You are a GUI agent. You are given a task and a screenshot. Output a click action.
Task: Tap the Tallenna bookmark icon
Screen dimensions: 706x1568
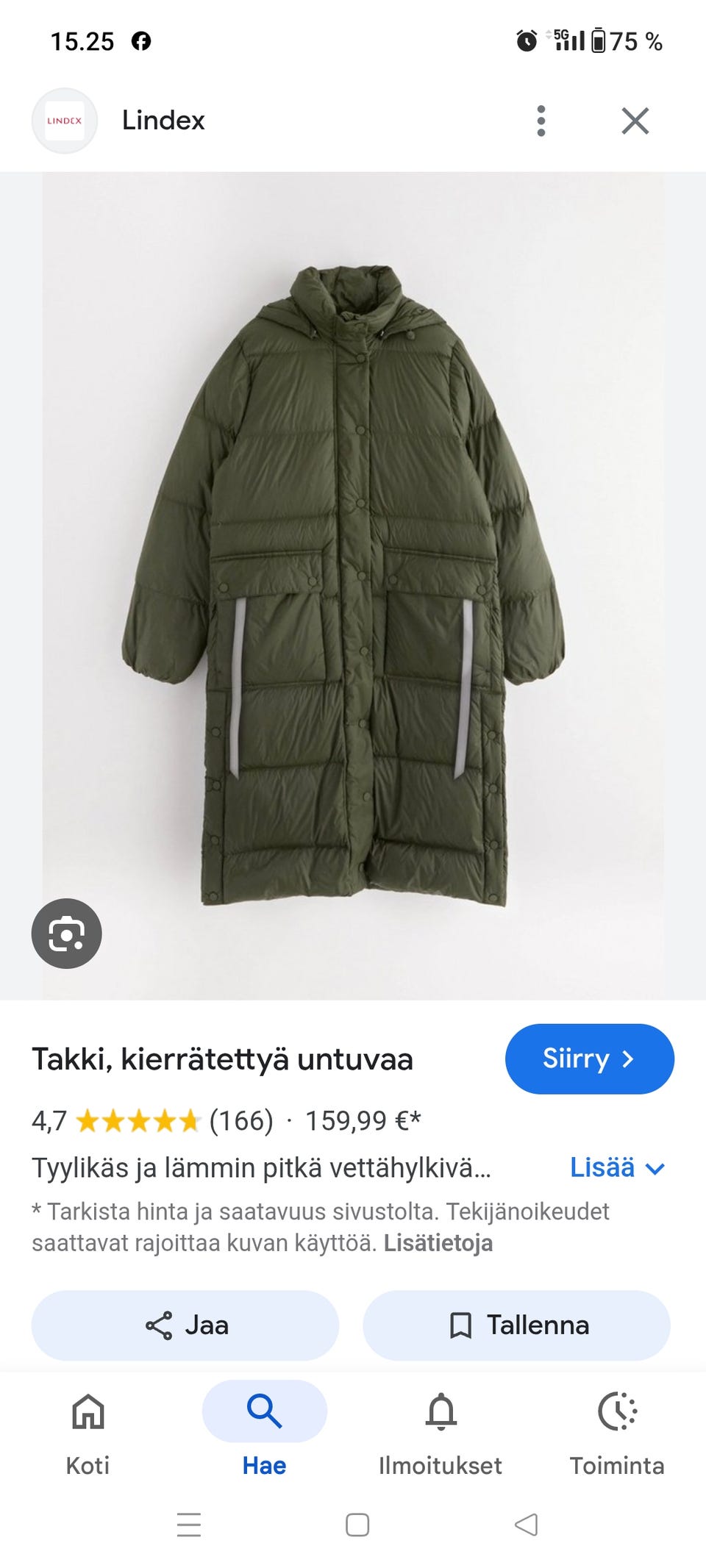pyautogui.click(x=460, y=1325)
